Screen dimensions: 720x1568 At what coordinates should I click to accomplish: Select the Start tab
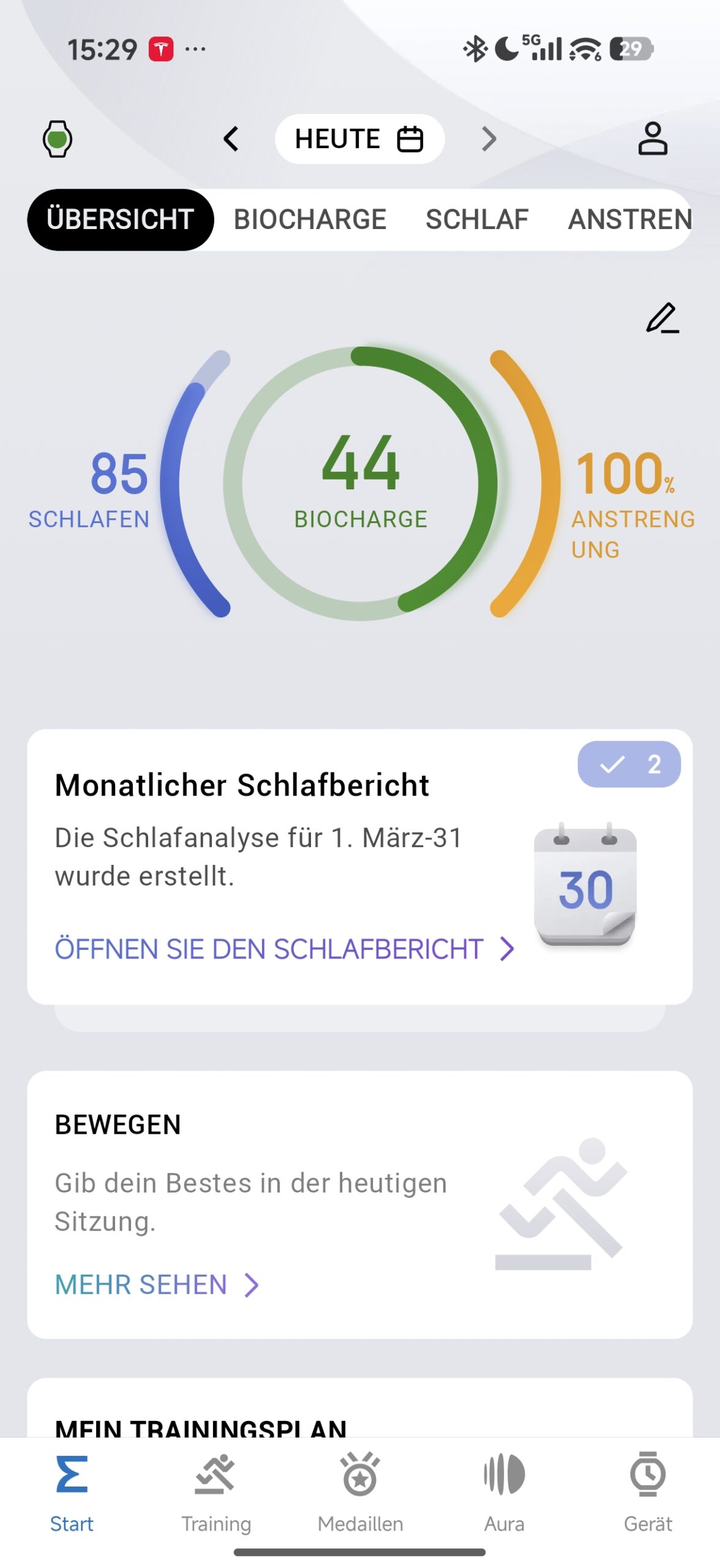(72, 1488)
